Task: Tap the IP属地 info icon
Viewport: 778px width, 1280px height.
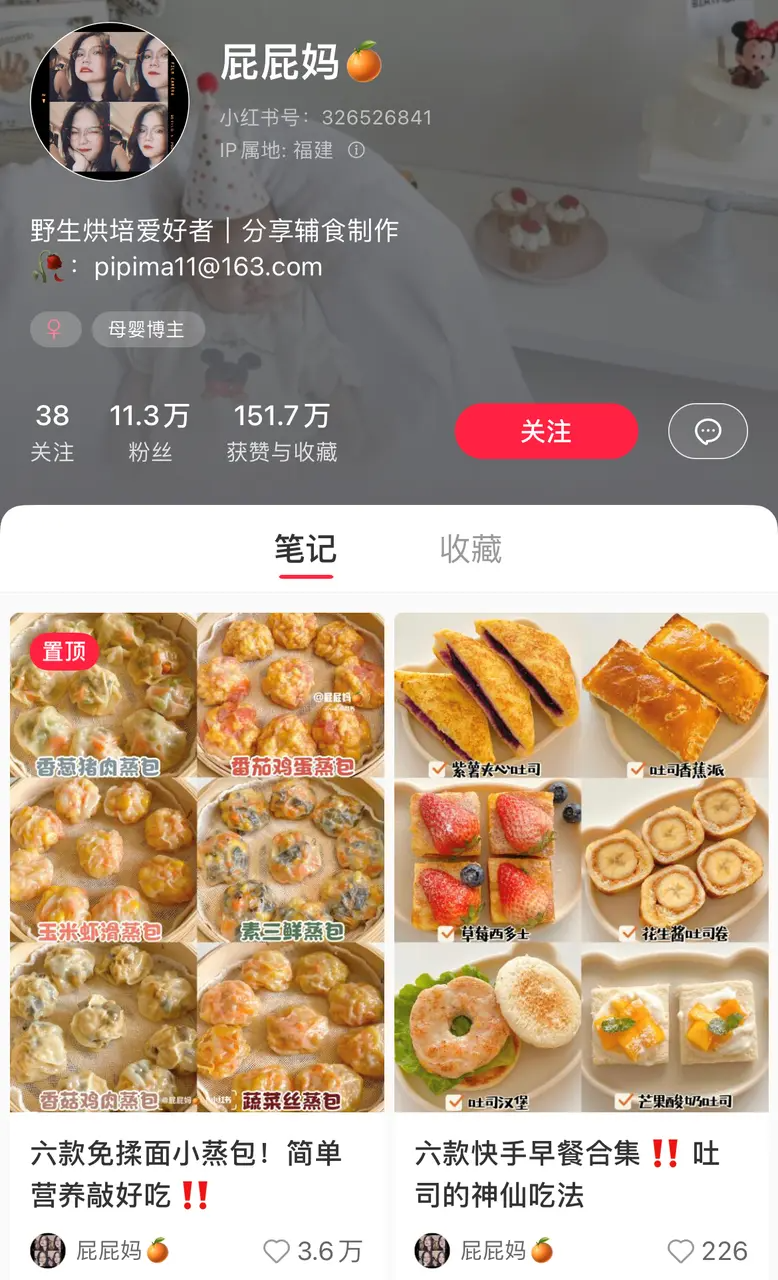Action: (356, 150)
